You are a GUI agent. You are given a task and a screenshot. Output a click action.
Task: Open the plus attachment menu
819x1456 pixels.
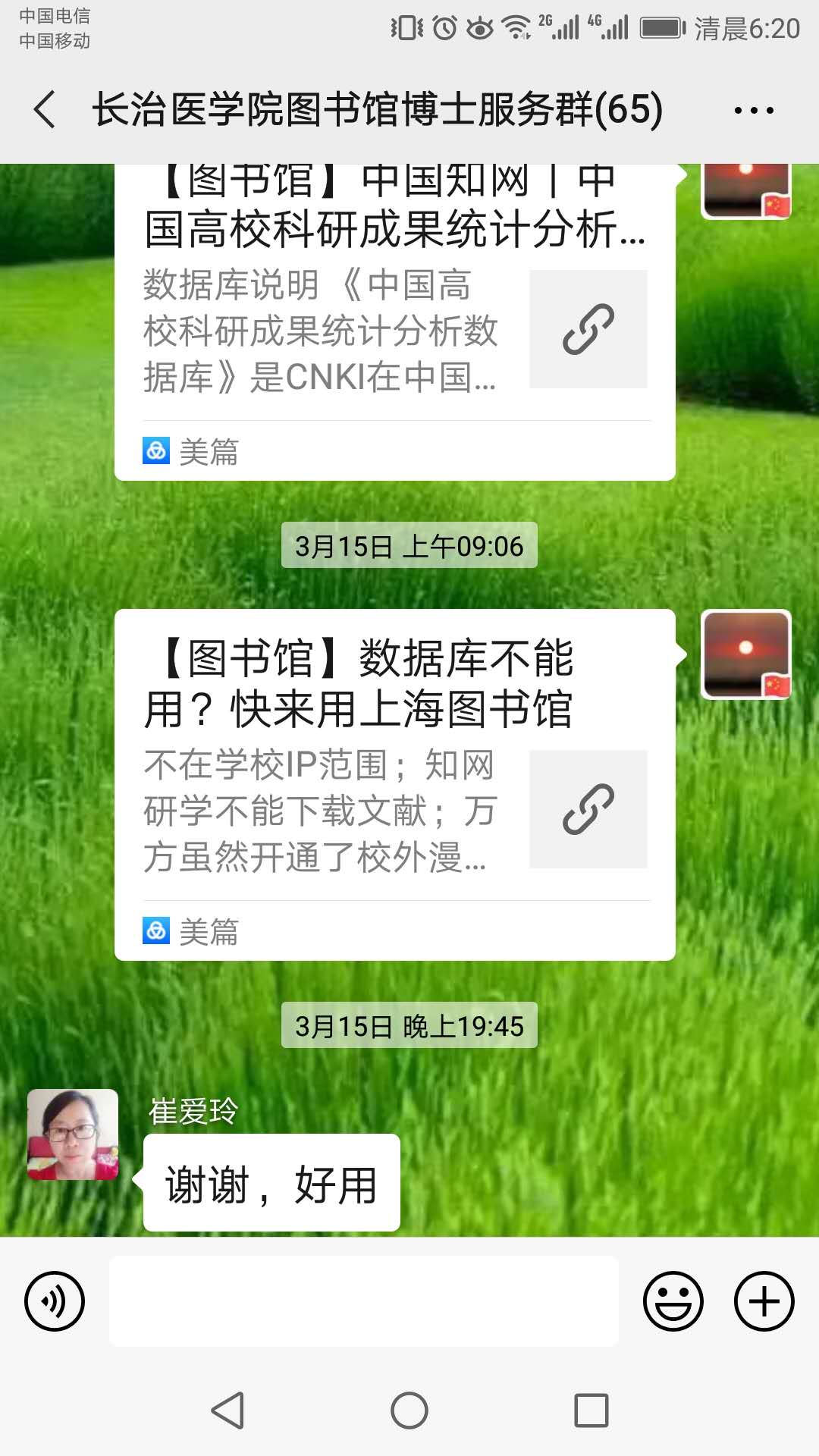pyautogui.click(x=764, y=1301)
